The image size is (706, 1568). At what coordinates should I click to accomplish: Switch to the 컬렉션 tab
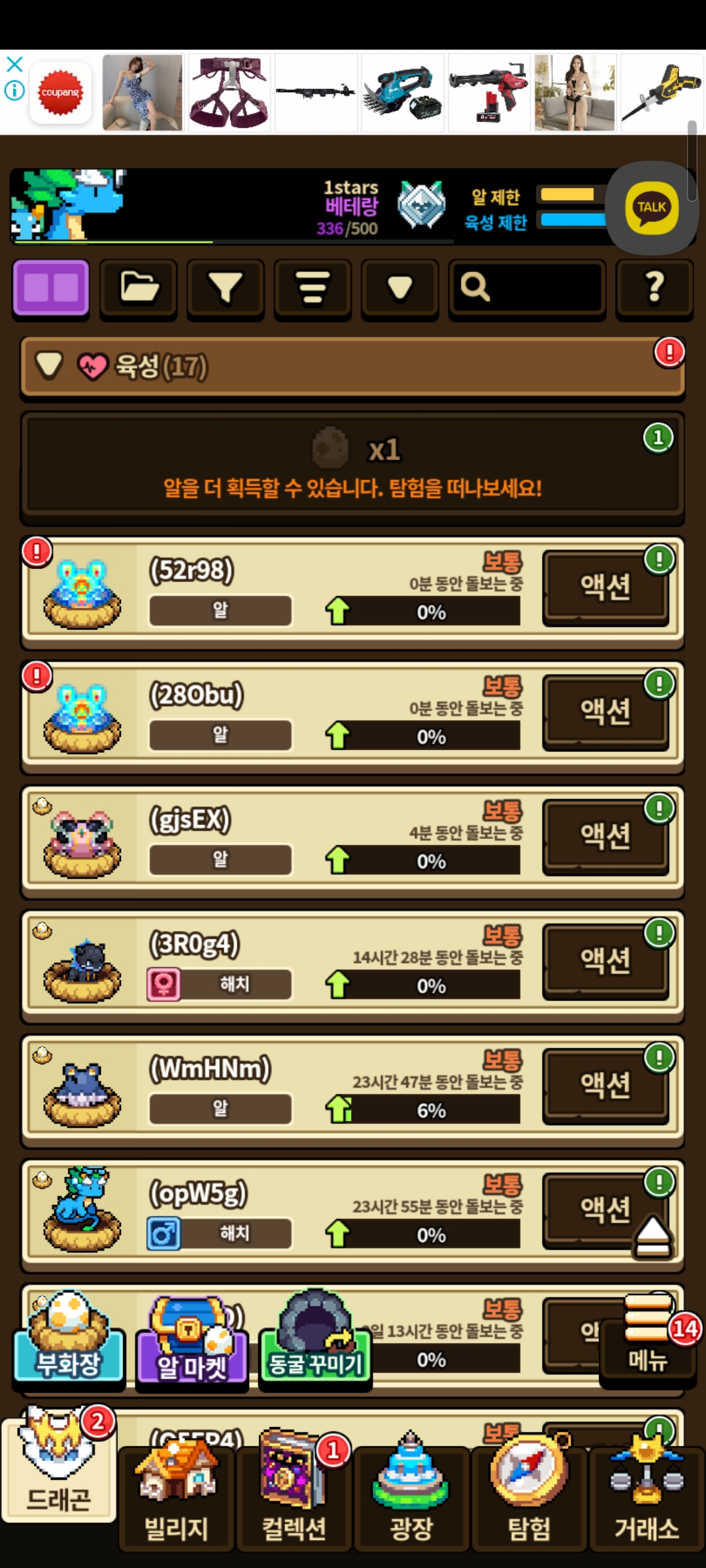tap(294, 1496)
